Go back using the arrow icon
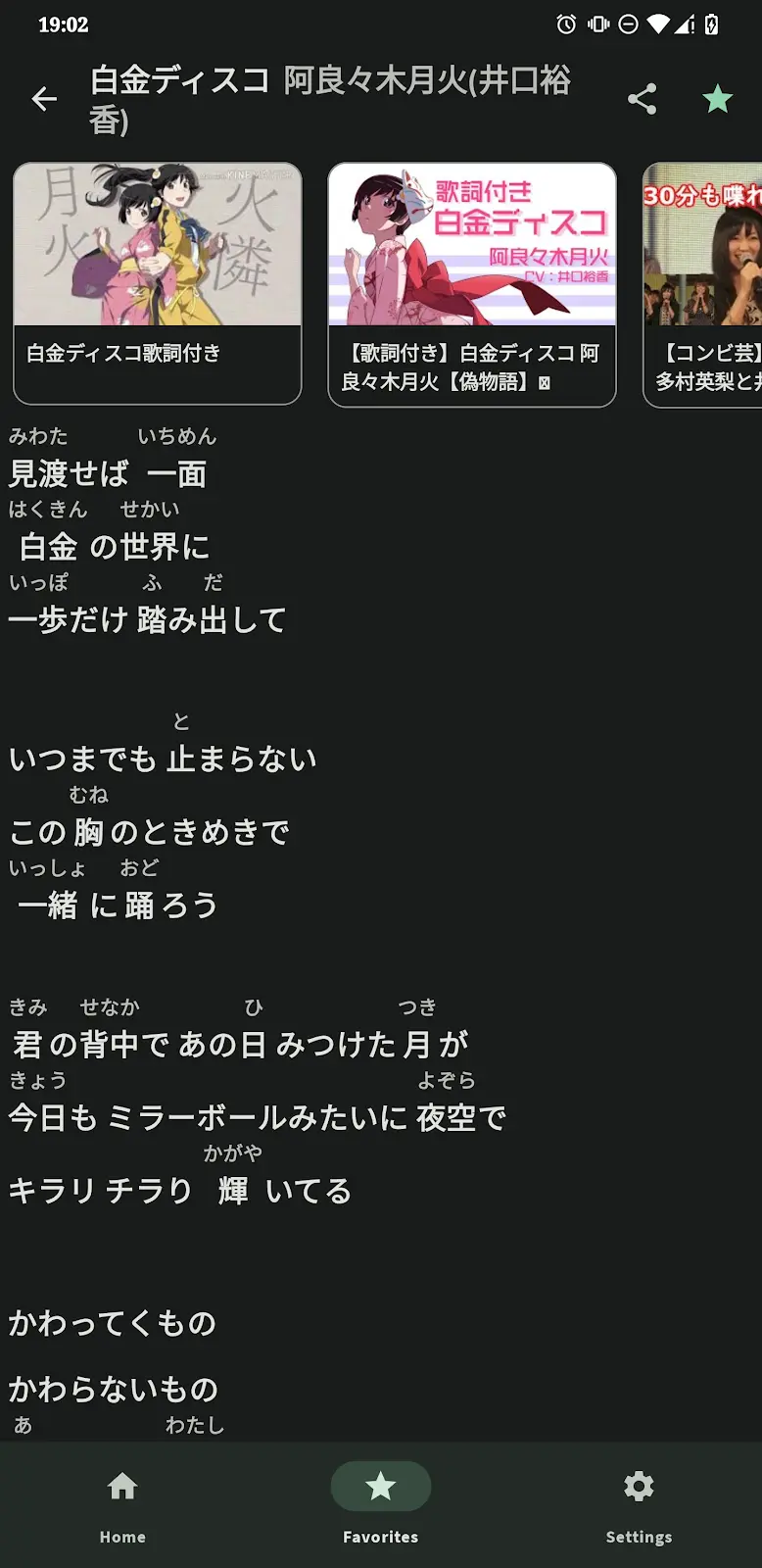The width and height of the screenshot is (762, 1568). tap(44, 99)
